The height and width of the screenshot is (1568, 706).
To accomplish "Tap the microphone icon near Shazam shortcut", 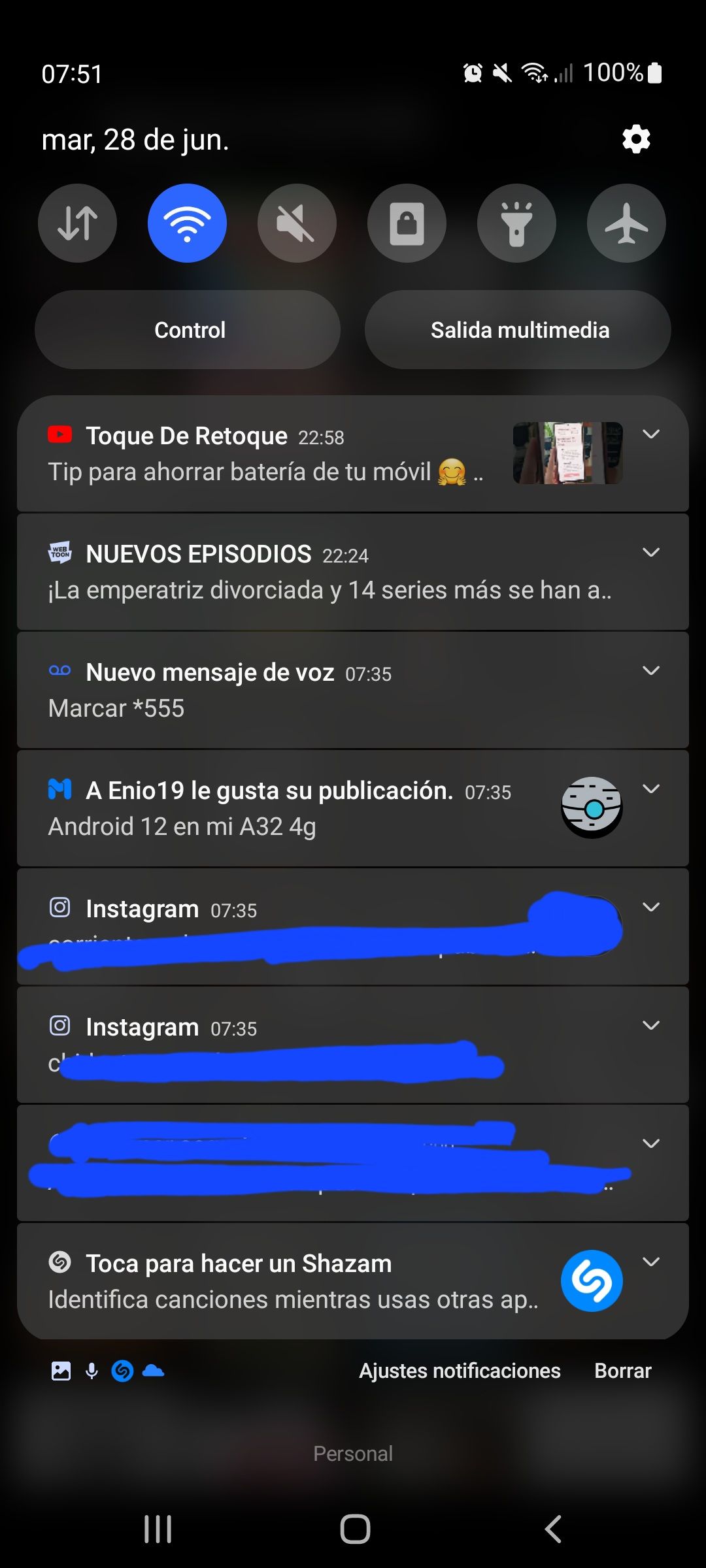I will coord(92,1370).
